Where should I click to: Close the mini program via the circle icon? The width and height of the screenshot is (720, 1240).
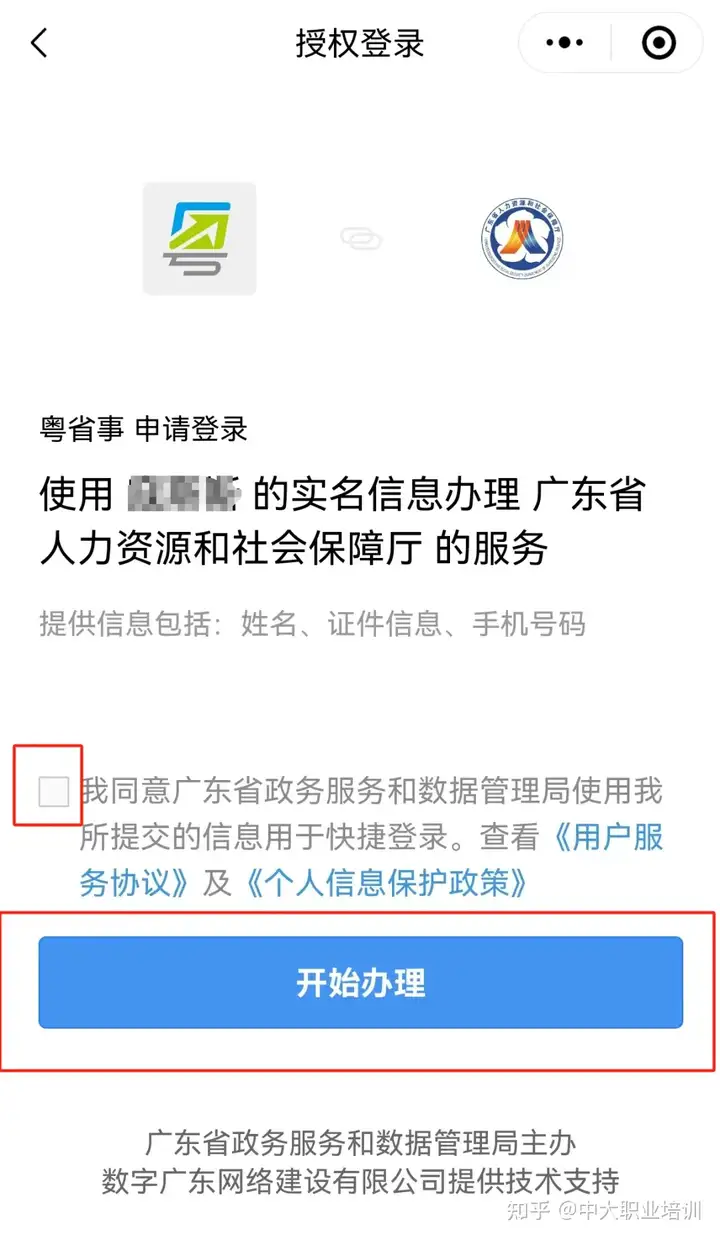click(x=658, y=43)
